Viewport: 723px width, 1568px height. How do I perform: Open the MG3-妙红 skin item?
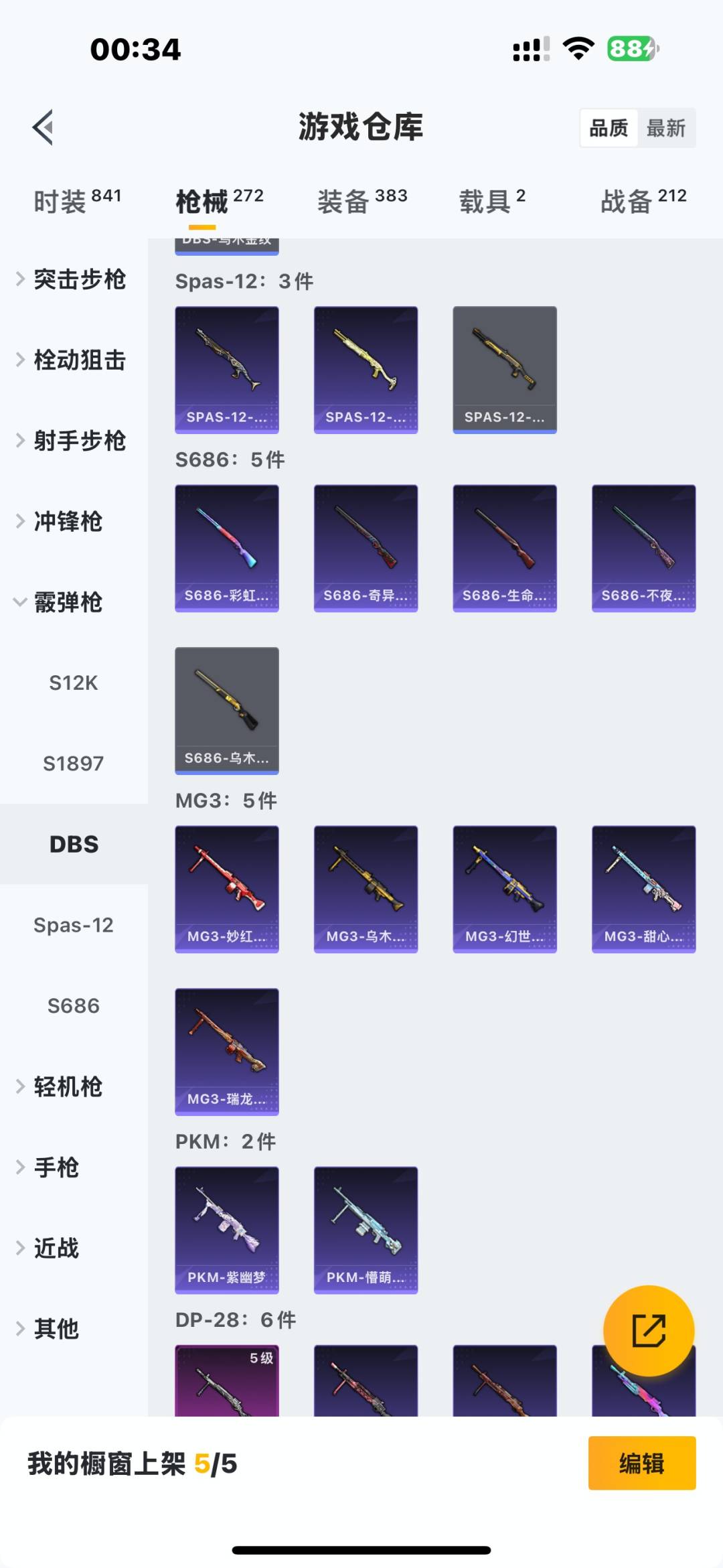point(227,889)
